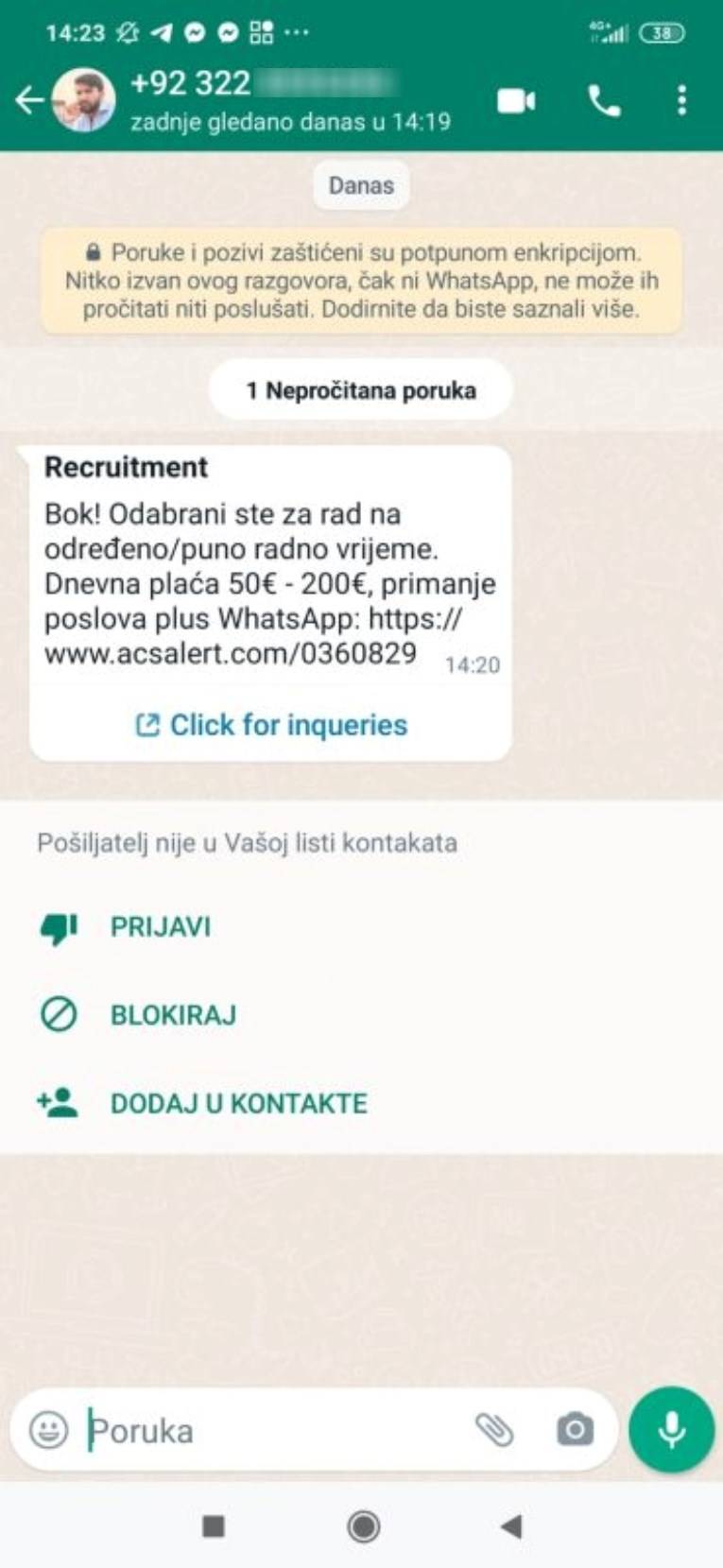Screen dimensions: 723x1568
Task: Open the camera from message bar
Action: click(575, 1430)
